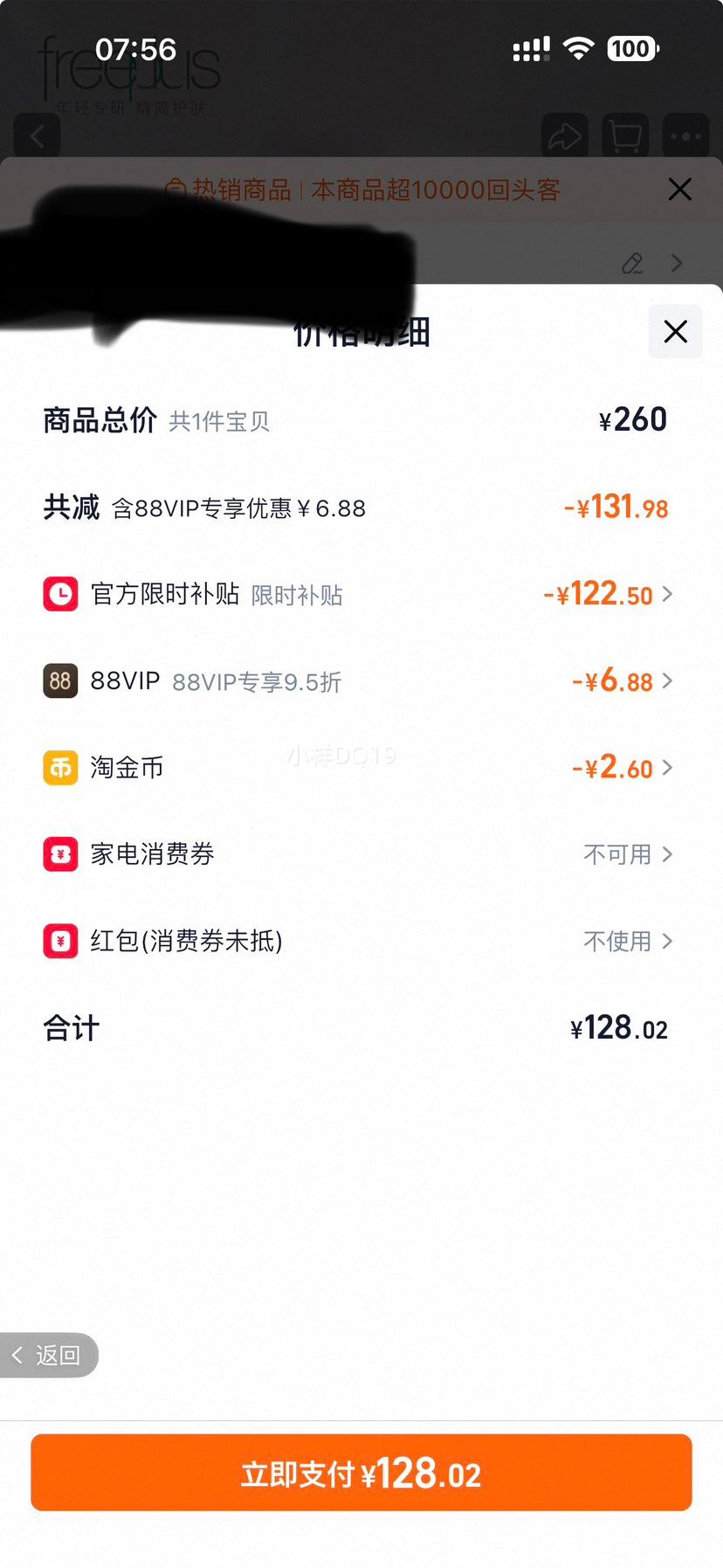
Task: Select the 官方限时补贴 clock icon
Action: tap(60, 594)
